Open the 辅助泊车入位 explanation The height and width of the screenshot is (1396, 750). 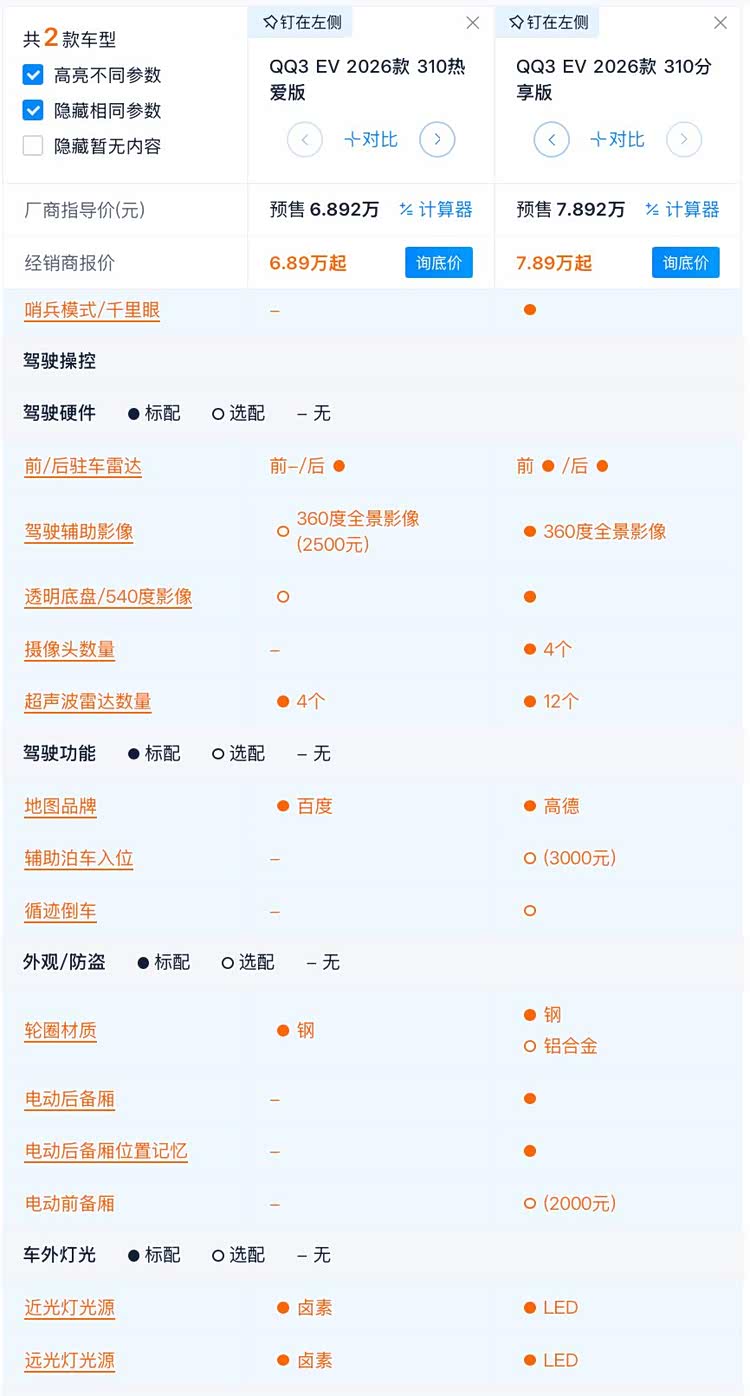pos(79,859)
